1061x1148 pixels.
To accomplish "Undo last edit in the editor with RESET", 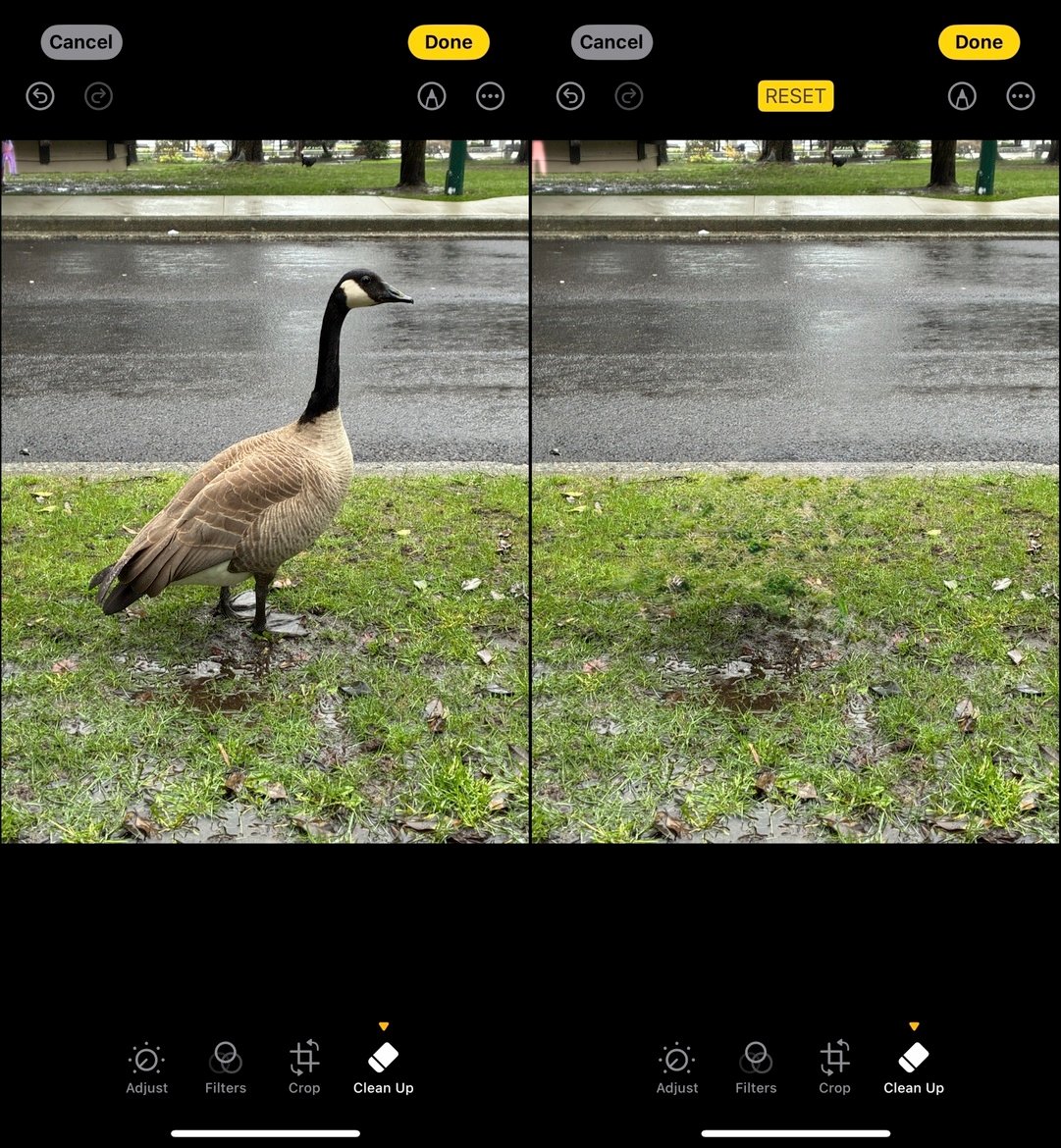I will click(x=570, y=96).
